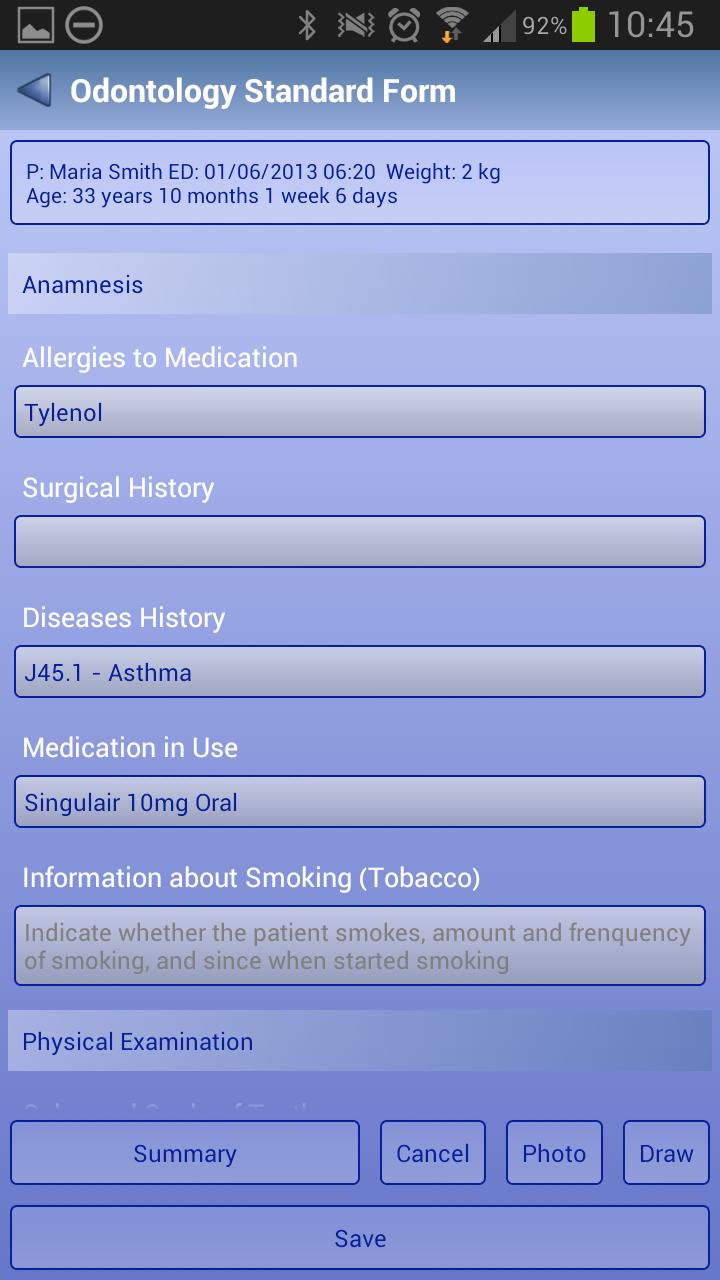720x1280 pixels.
Task: Tap the back arrow navigation icon
Action: pos(34,90)
